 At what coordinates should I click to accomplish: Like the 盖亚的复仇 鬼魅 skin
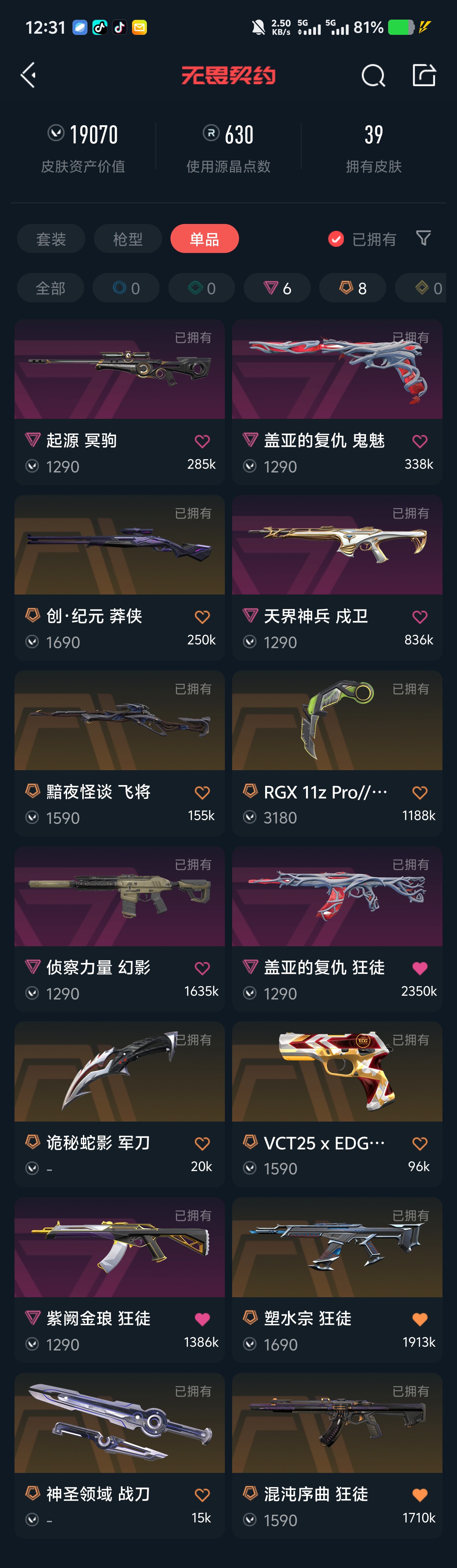coord(420,441)
